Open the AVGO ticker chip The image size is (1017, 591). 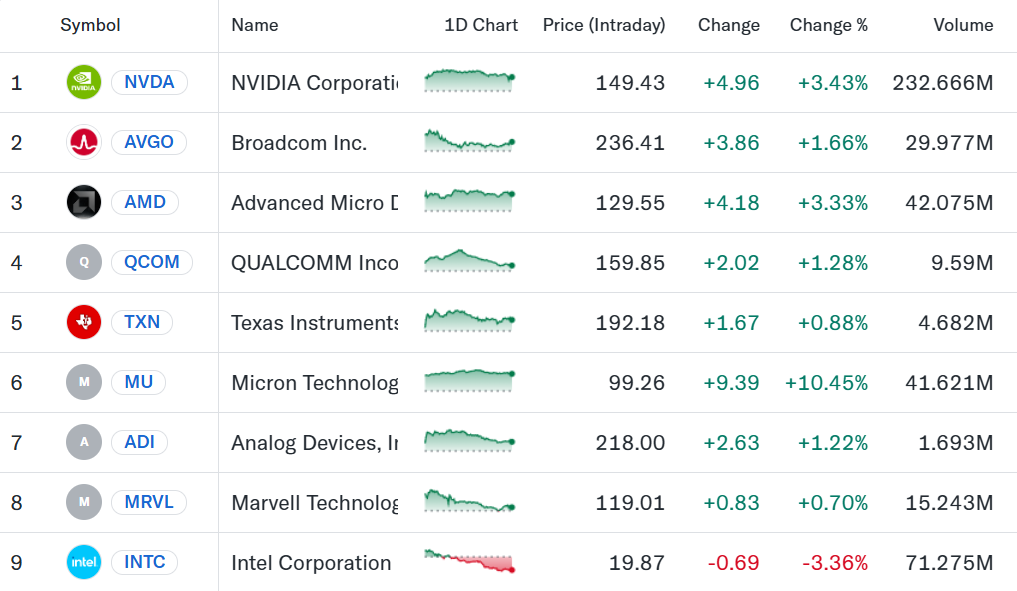(x=149, y=142)
